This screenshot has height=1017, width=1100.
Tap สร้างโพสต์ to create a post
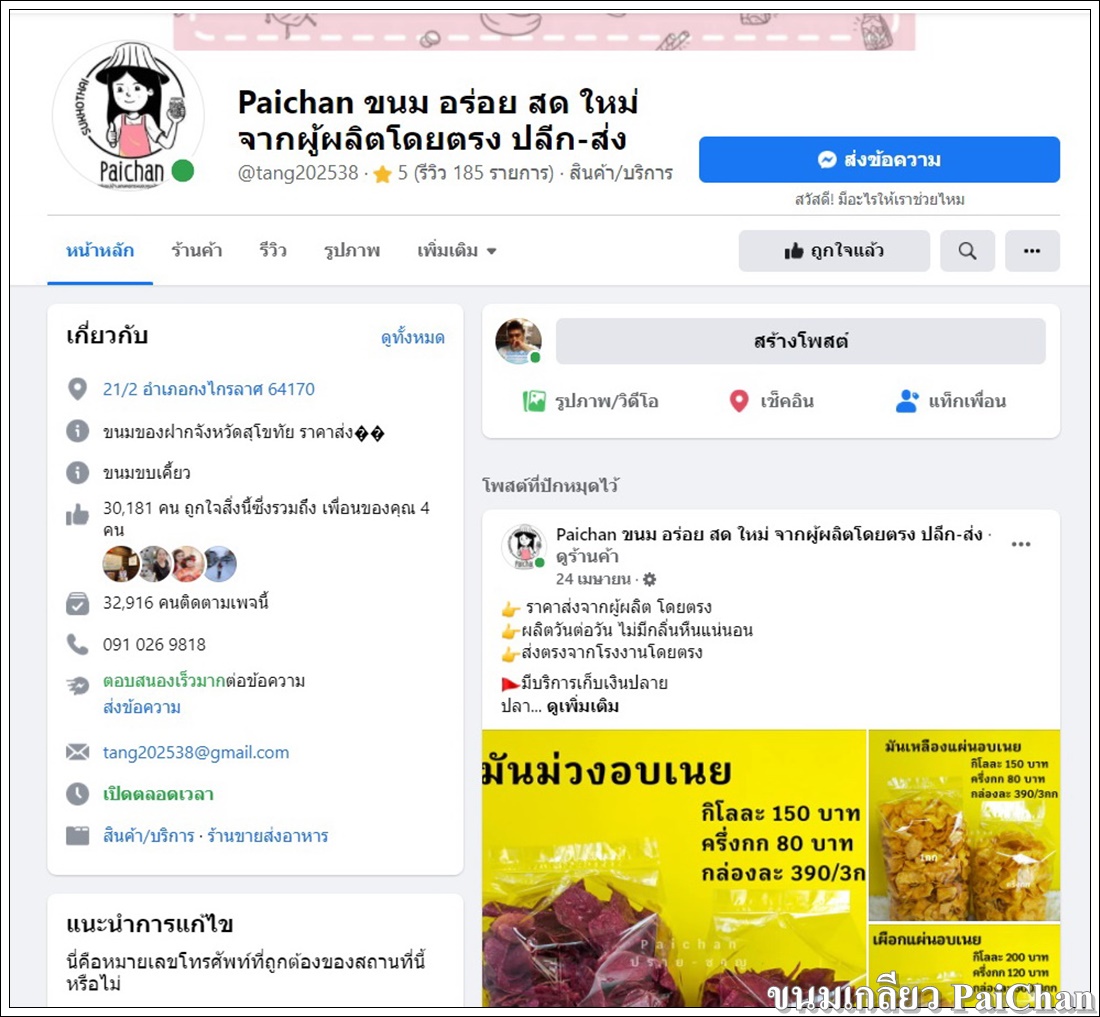(x=800, y=341)
